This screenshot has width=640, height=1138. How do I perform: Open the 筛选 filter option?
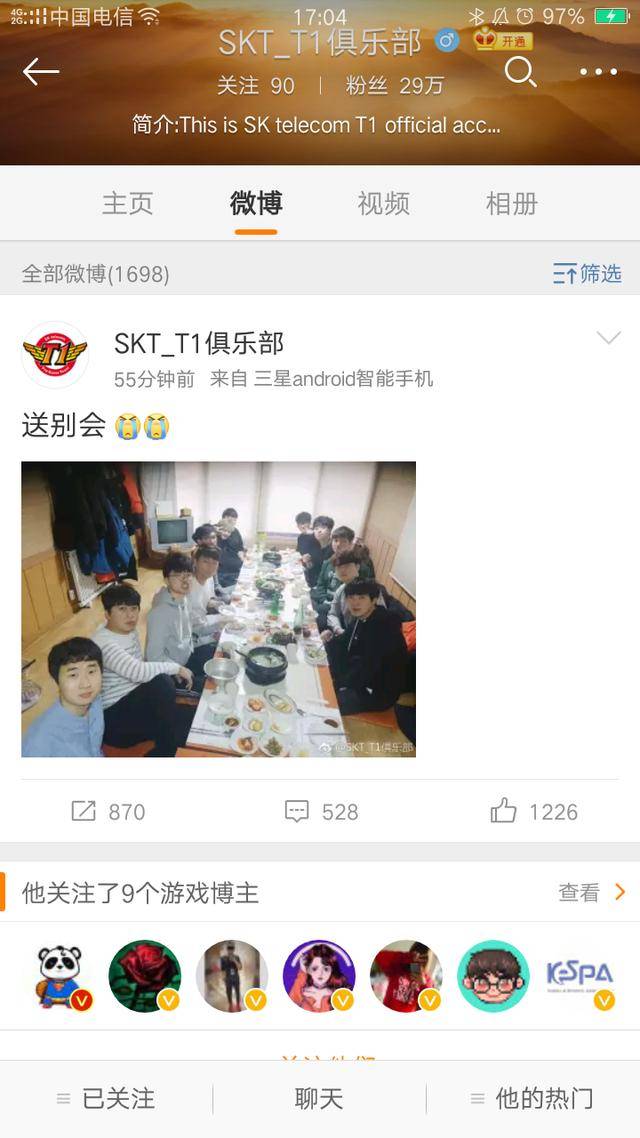(x=587, y=273)
